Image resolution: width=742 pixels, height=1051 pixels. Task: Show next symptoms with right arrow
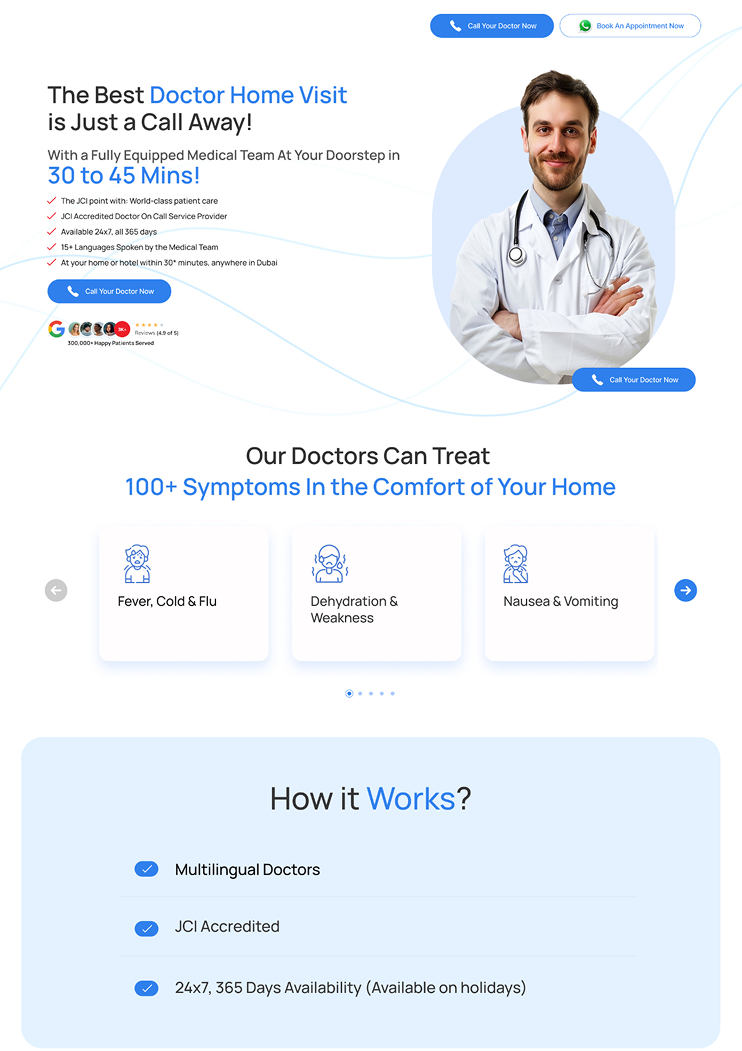pyautogui.click(x=685, y=590)
